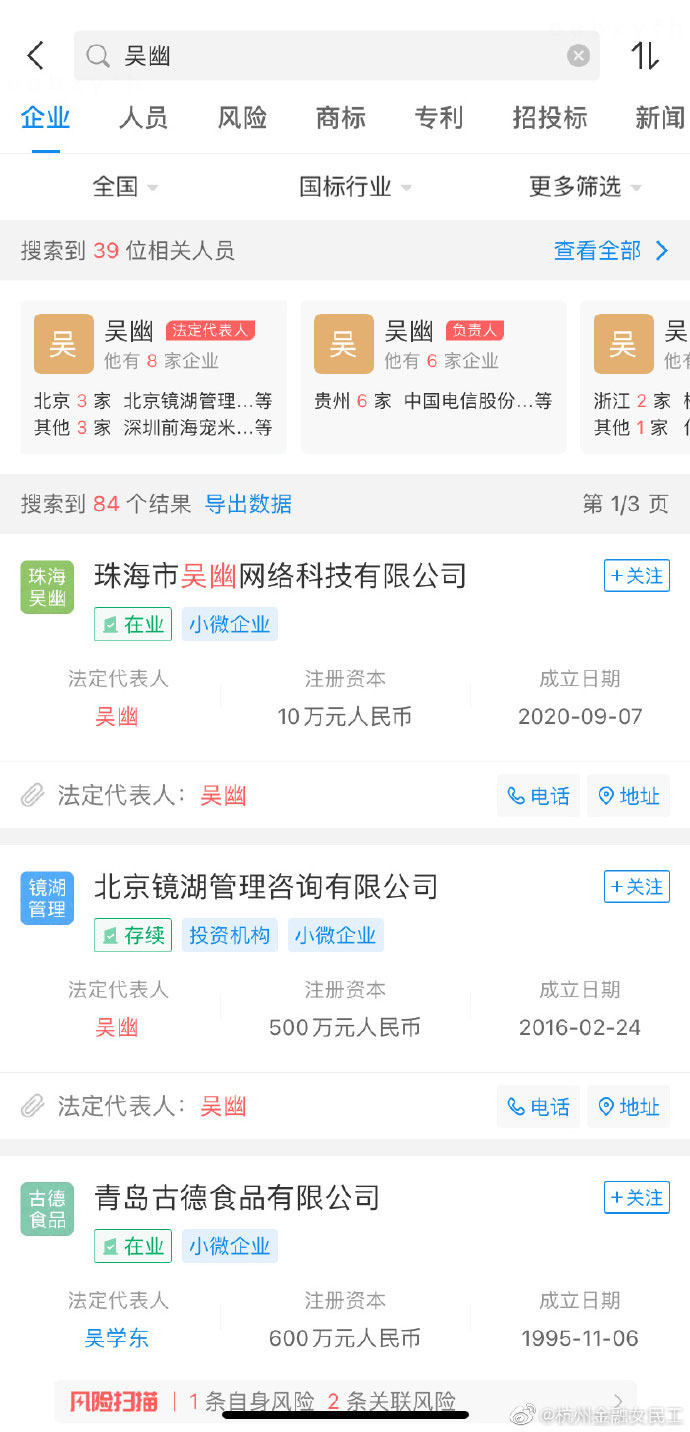Open 更多筛选 filter options
The image size is (690, 1432).
click(x=585, y=187)
